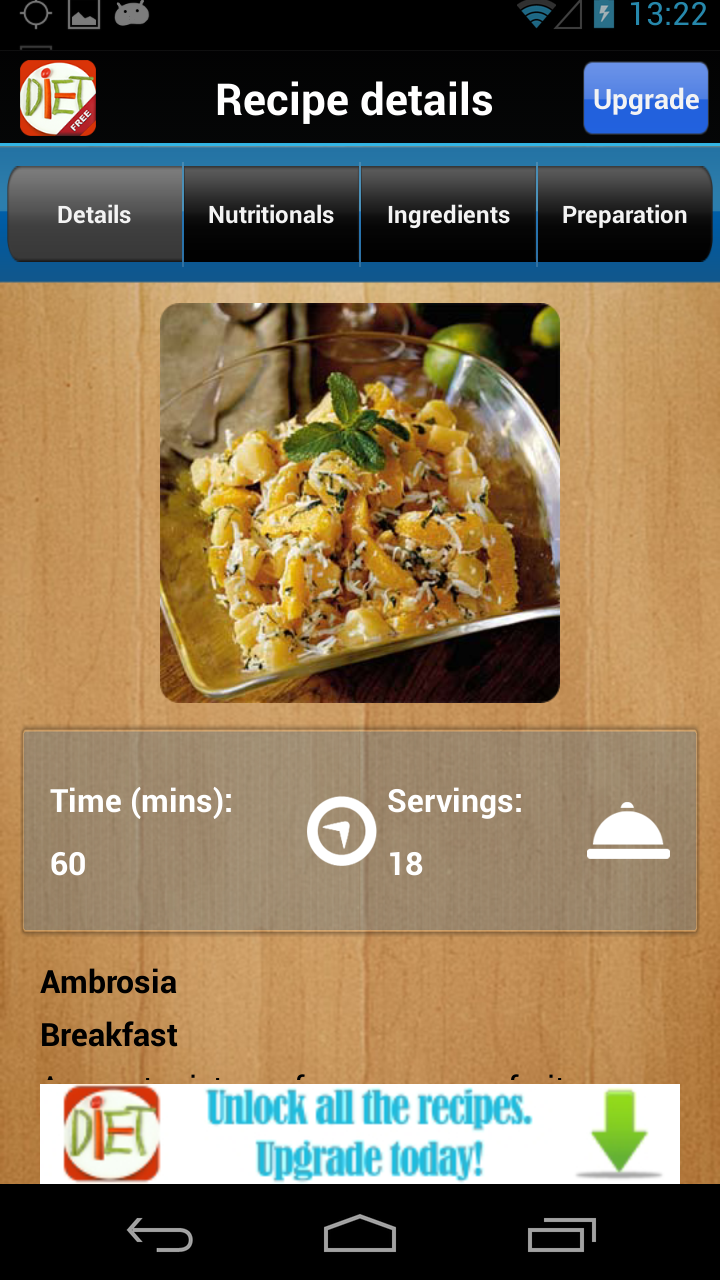Viewport: 720px width, 1280px height.
Task: Go back with the system back button
Action: tap(160, 1235)
